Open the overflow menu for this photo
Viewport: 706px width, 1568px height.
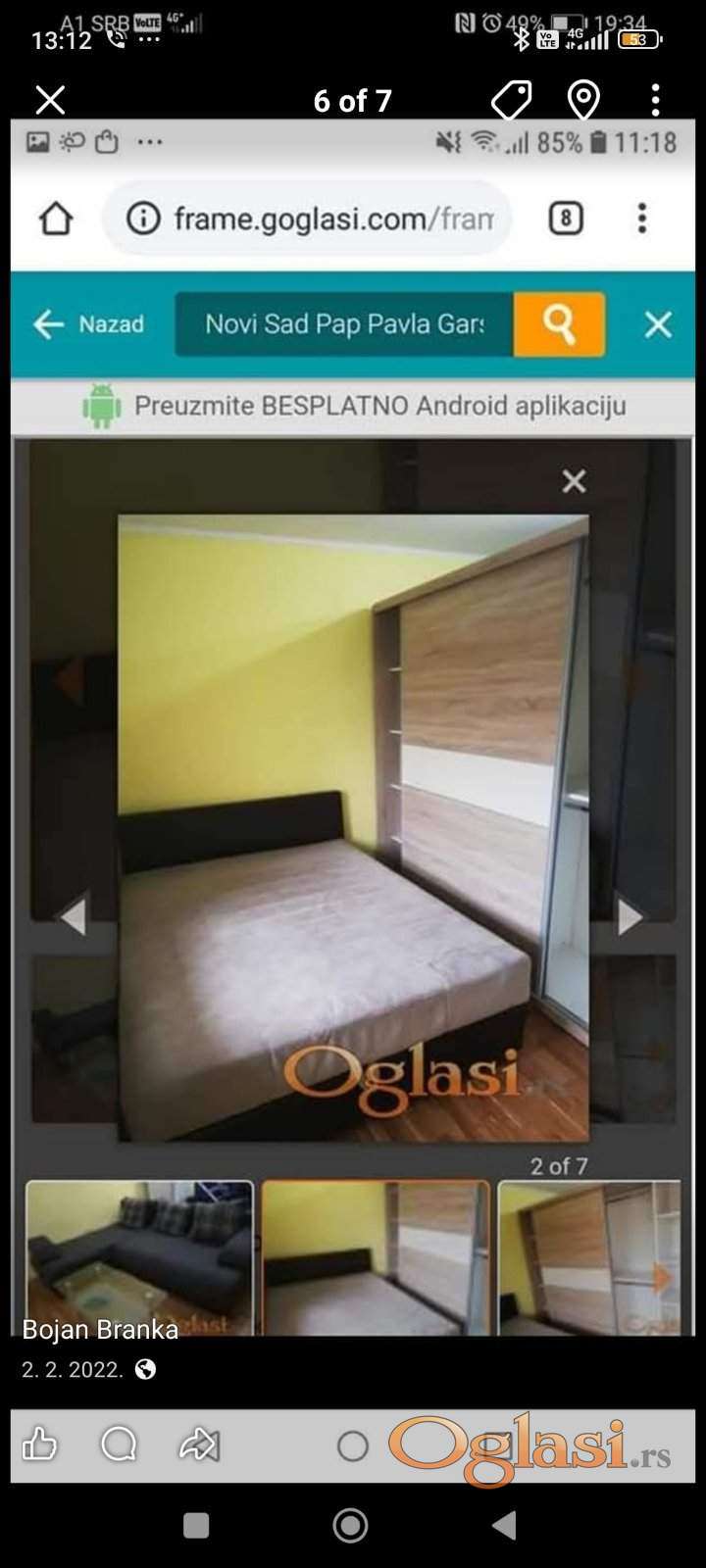point(655,100)
